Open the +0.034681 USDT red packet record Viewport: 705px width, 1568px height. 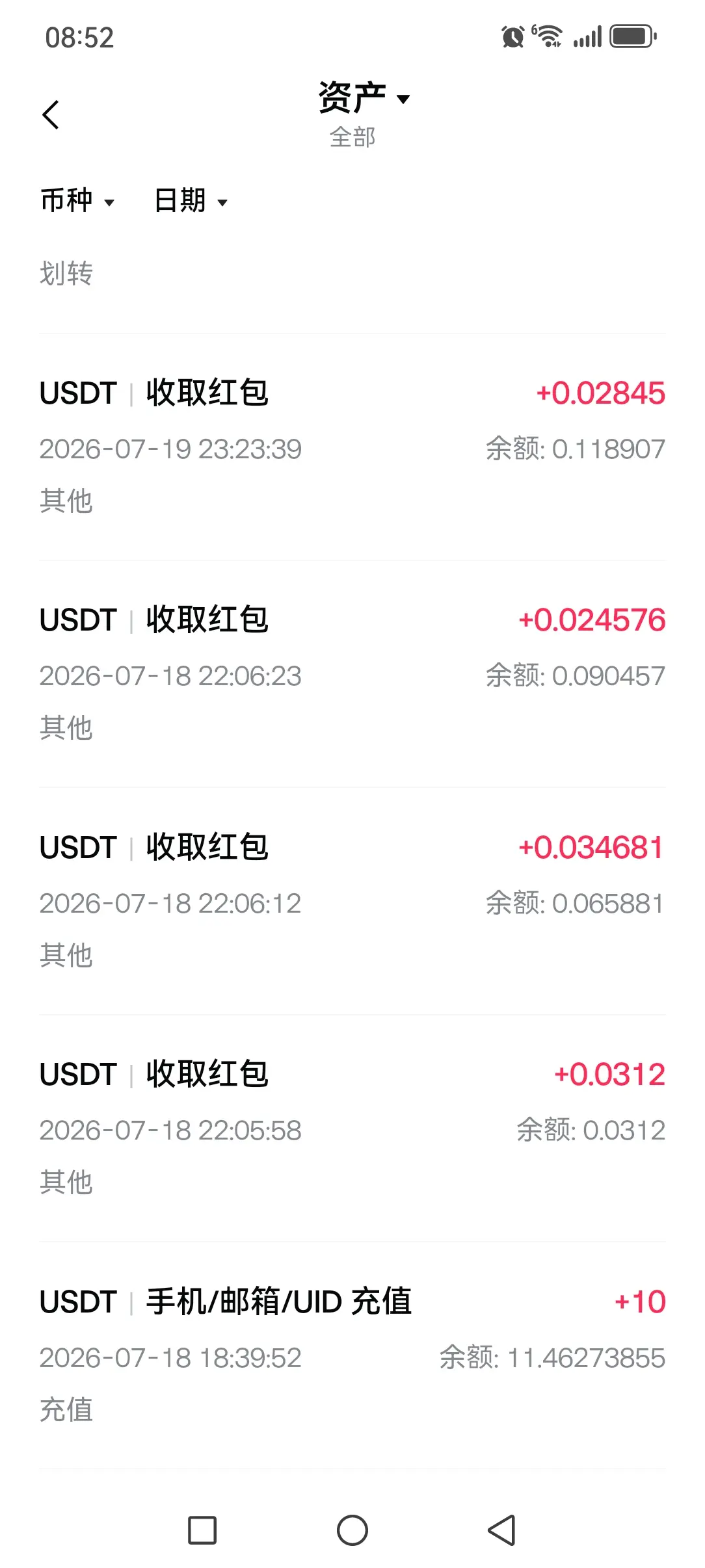[352, 901]
